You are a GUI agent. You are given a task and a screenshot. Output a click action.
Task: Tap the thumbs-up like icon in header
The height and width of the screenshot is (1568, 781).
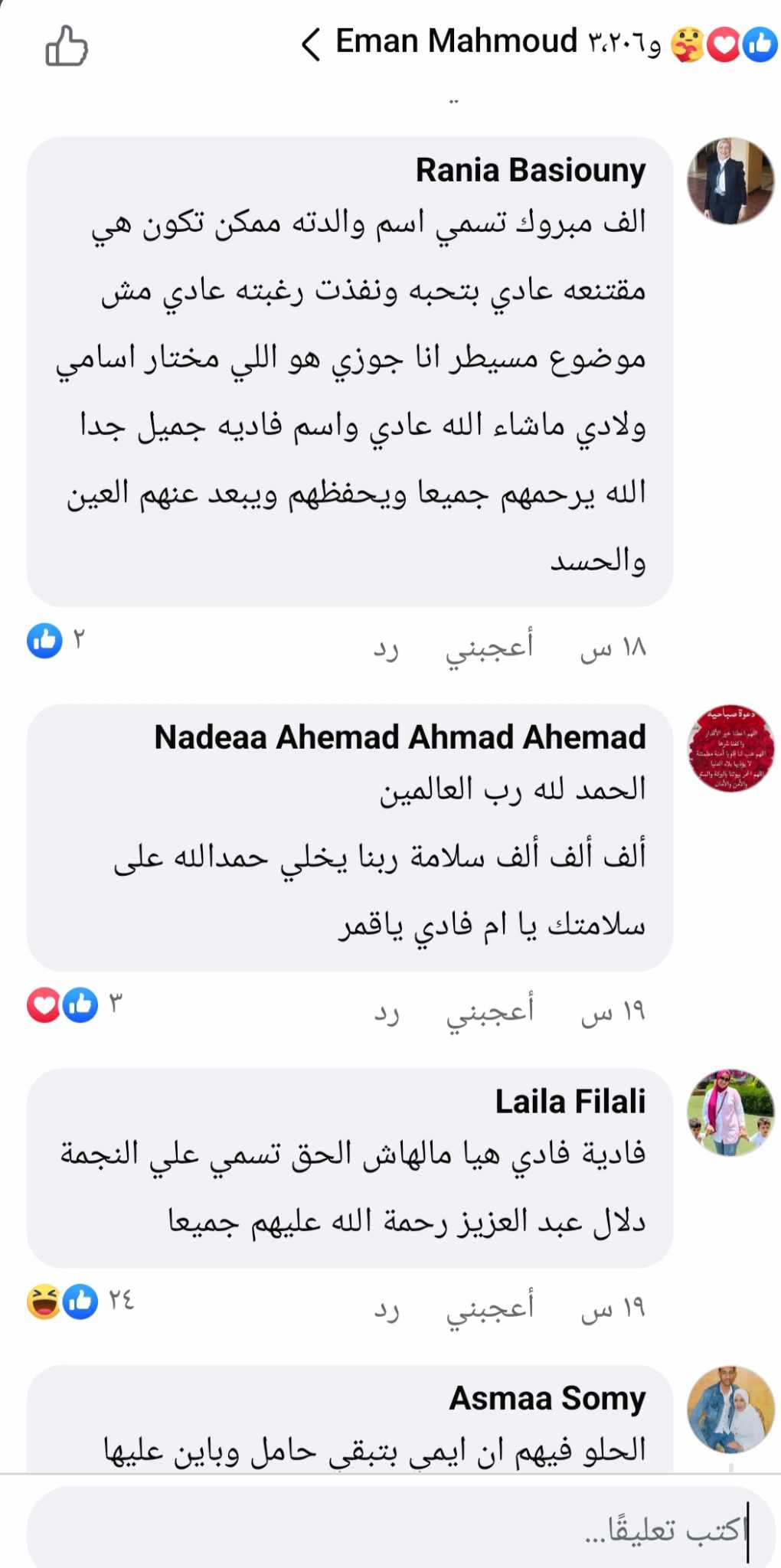tap(67, 45)
